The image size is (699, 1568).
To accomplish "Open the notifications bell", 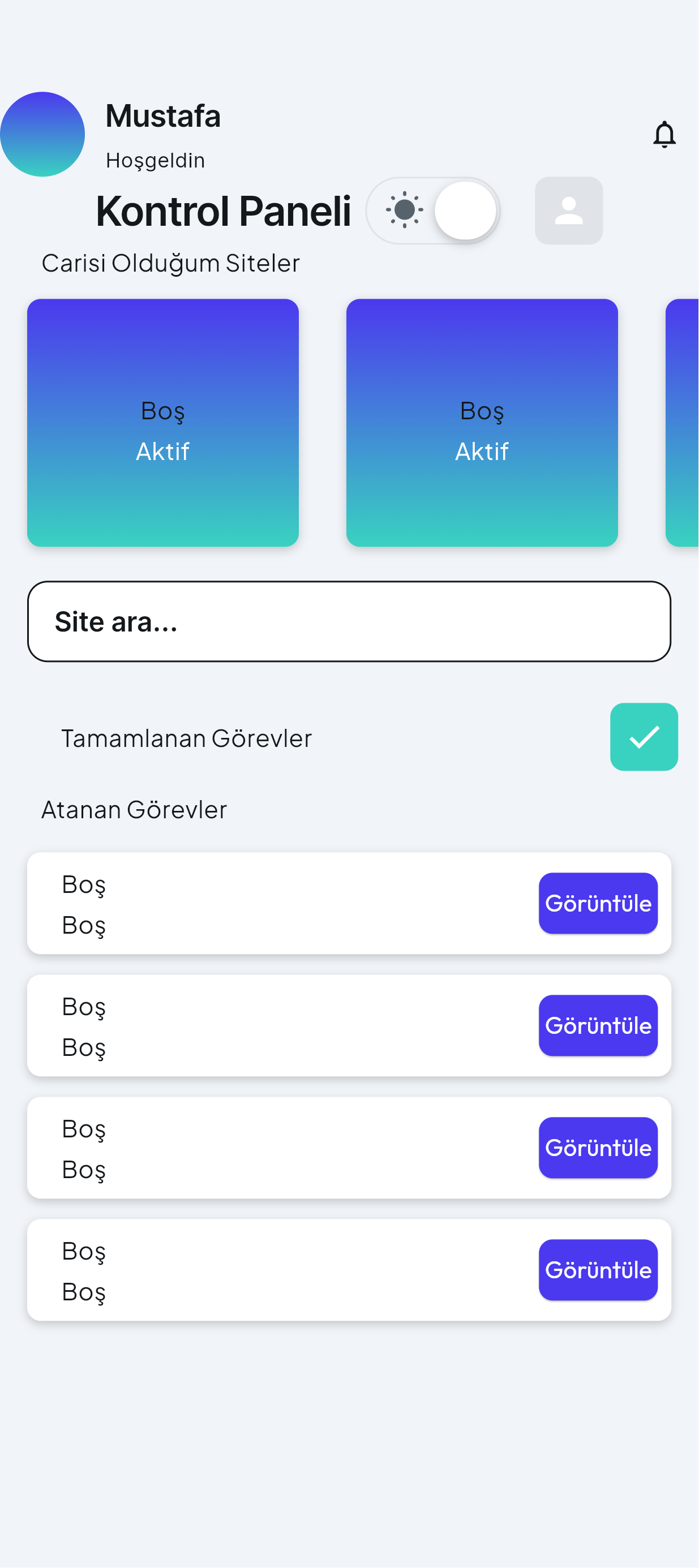I will 664,134.
